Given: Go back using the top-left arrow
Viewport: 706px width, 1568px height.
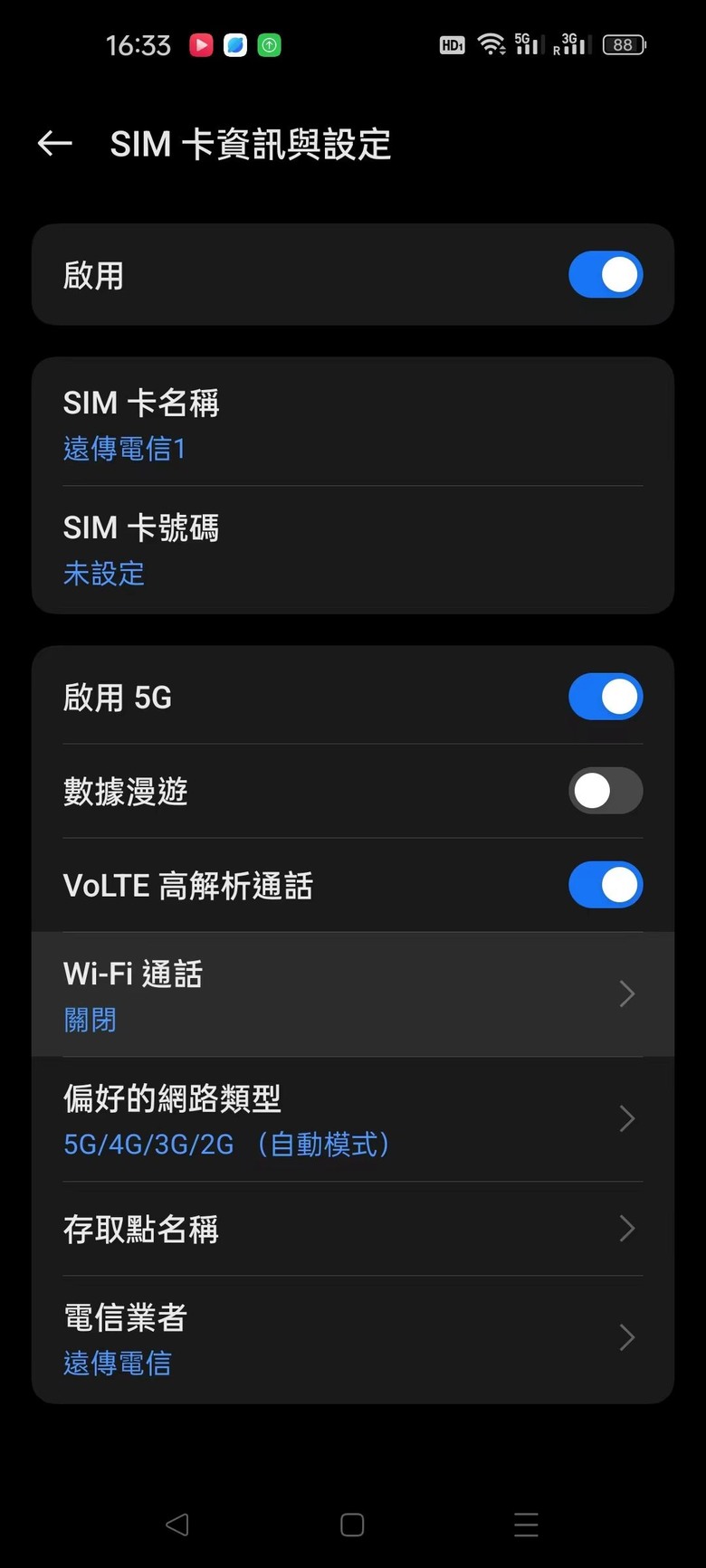Looking at the screenshot, I should point(54,143).
